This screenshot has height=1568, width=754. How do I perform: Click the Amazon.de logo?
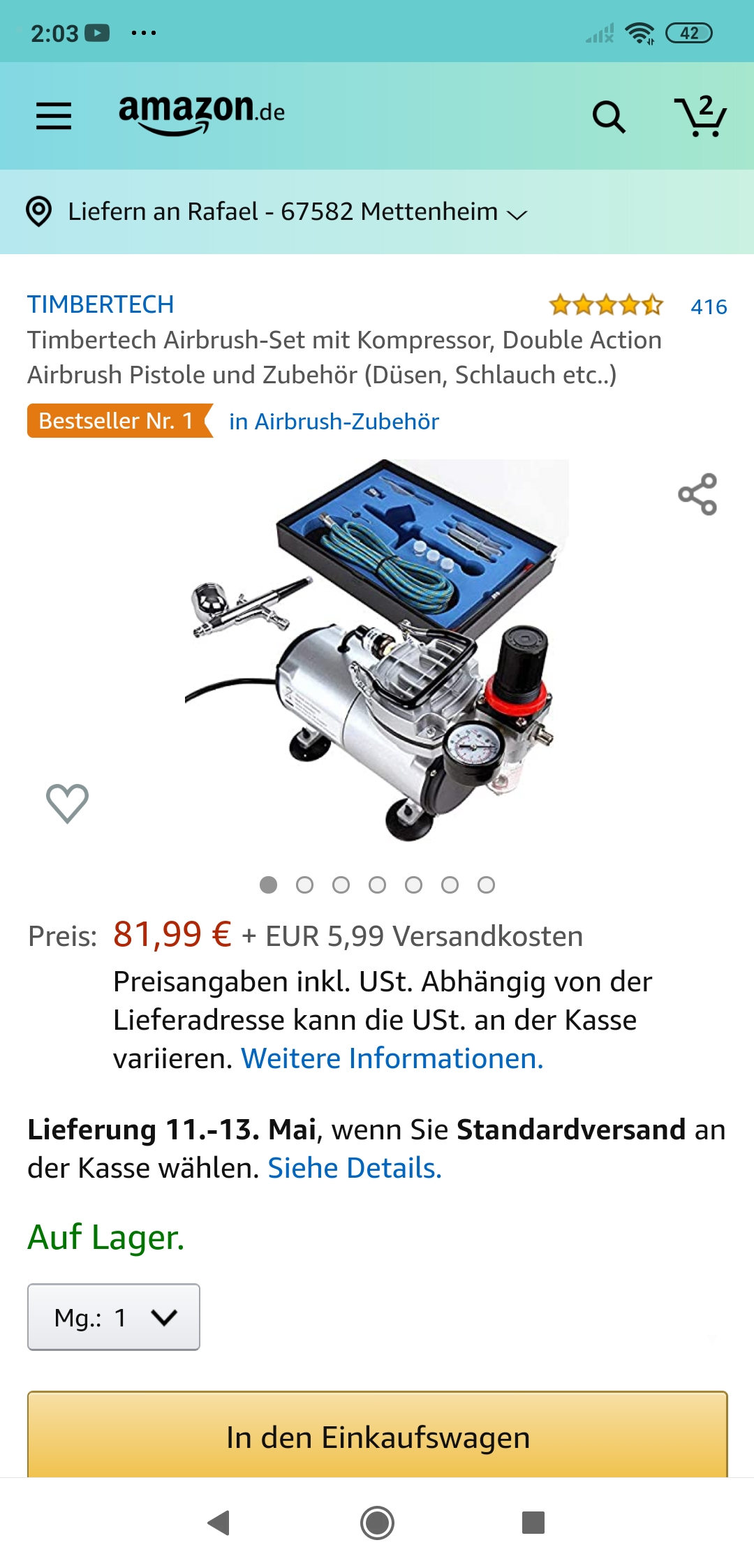200,115
